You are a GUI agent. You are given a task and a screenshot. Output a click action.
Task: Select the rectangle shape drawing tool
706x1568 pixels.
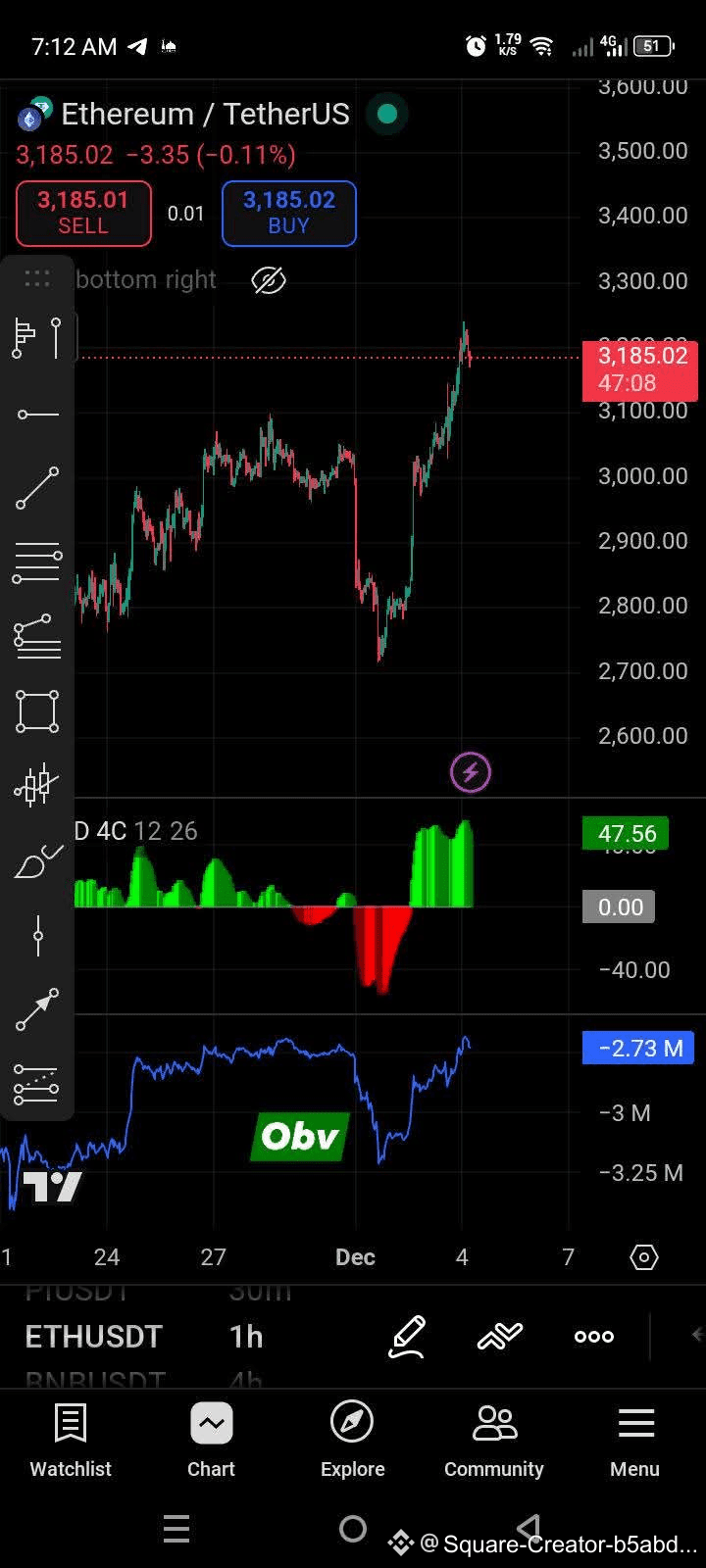tap(37, 711)
